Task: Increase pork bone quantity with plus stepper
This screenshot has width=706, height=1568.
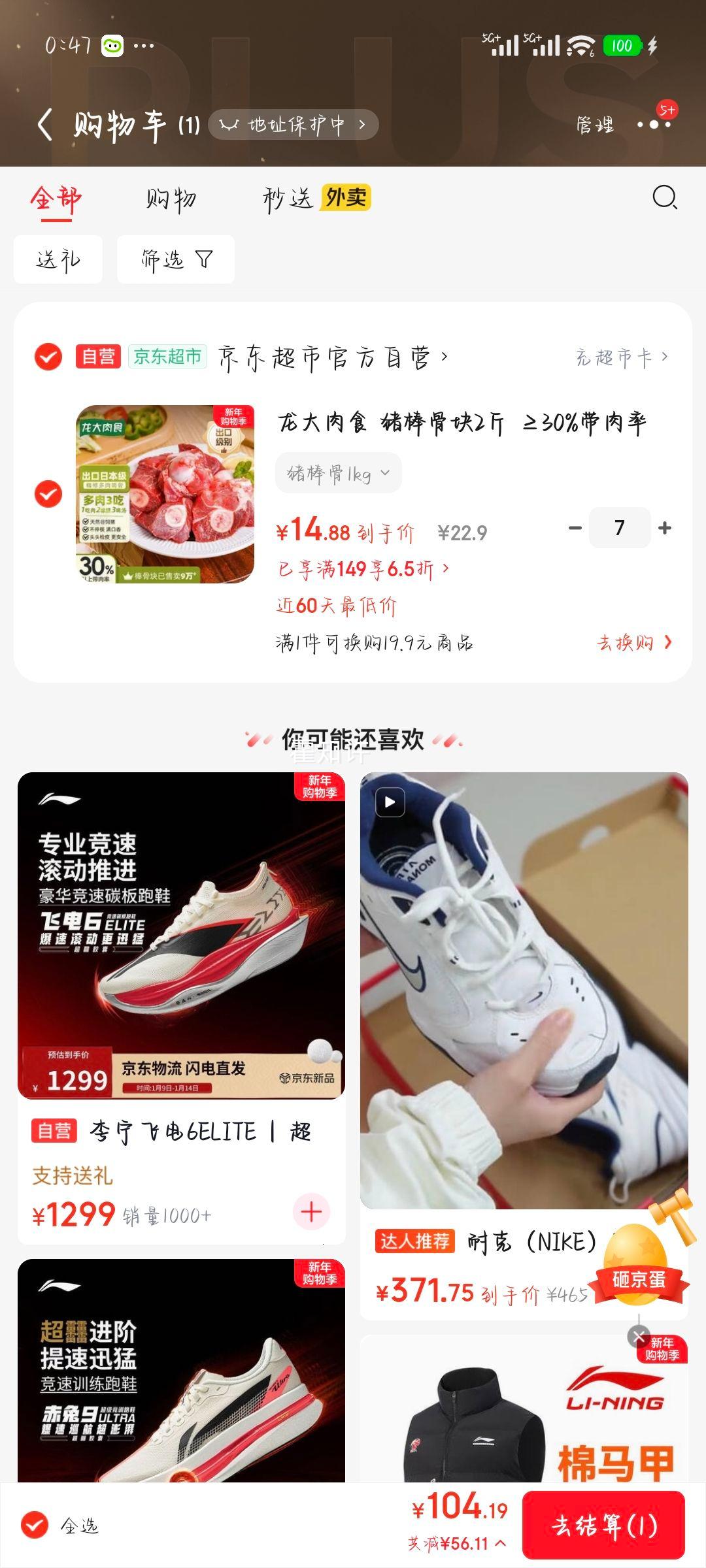Action: tap(665, 527)
